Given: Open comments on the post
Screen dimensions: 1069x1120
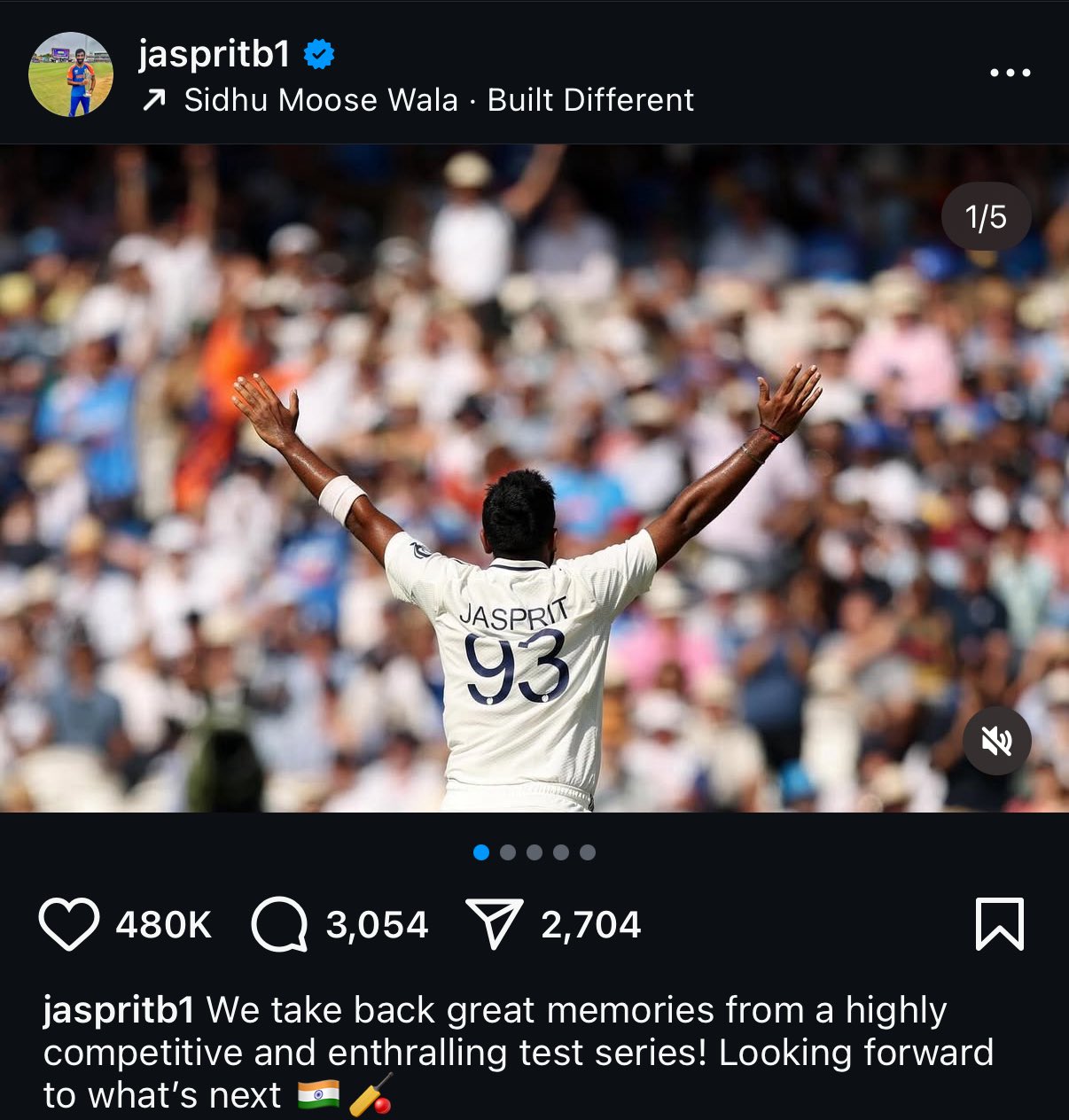Looking at the screenshot, I should click(279, 925).
